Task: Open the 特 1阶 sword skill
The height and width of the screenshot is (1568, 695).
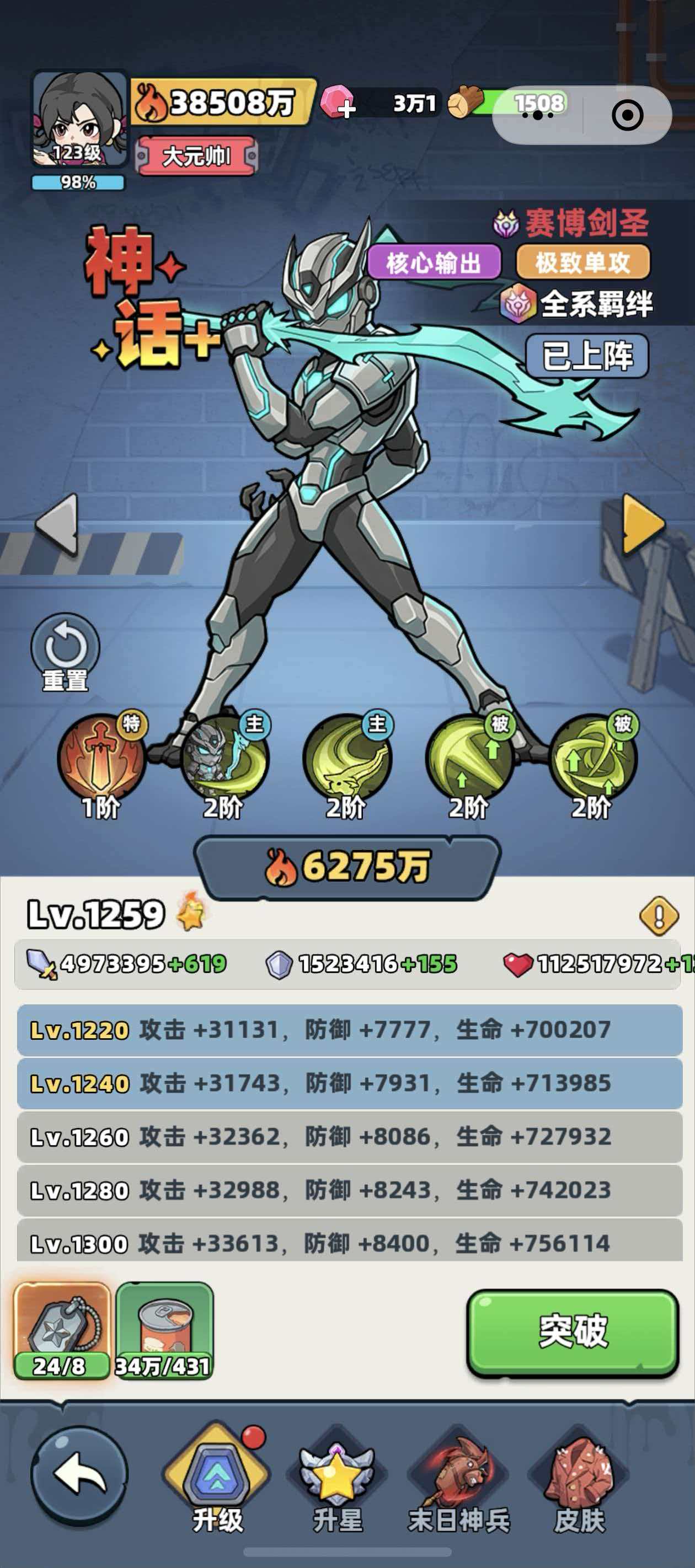Action: pyautogui.click(x=101, y=759)
